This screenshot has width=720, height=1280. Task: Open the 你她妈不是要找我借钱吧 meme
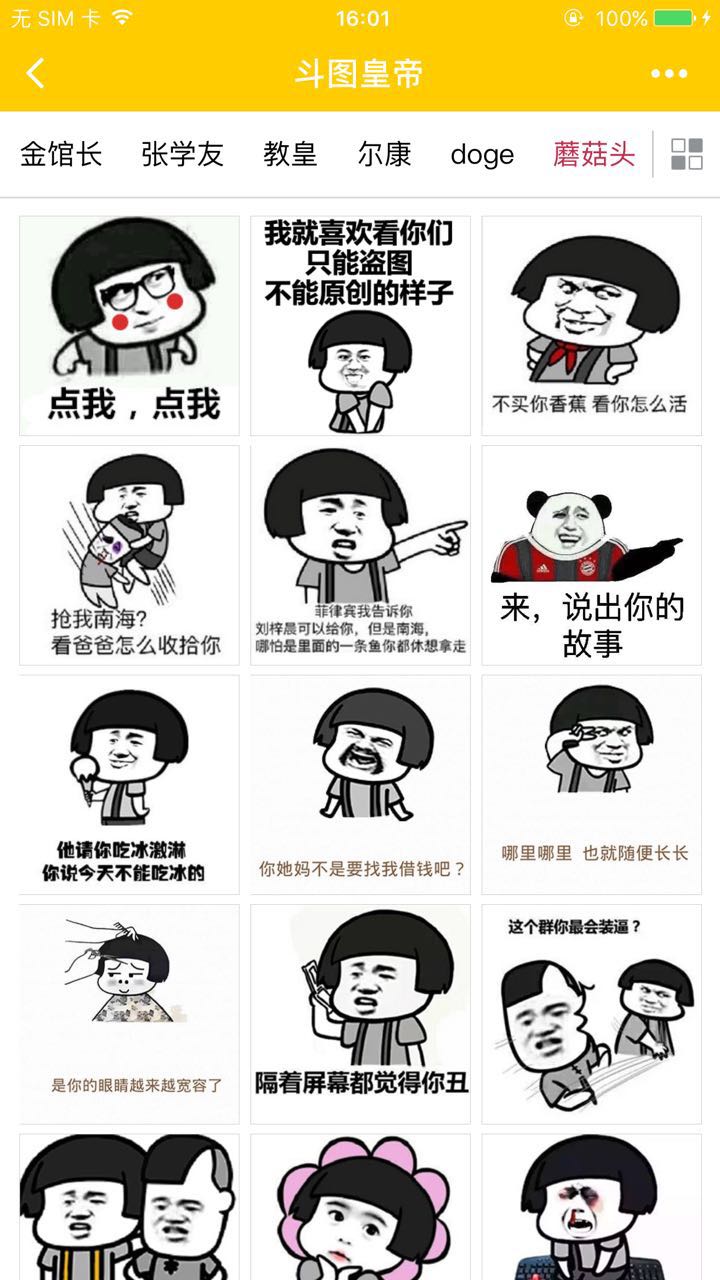point(360,784)
